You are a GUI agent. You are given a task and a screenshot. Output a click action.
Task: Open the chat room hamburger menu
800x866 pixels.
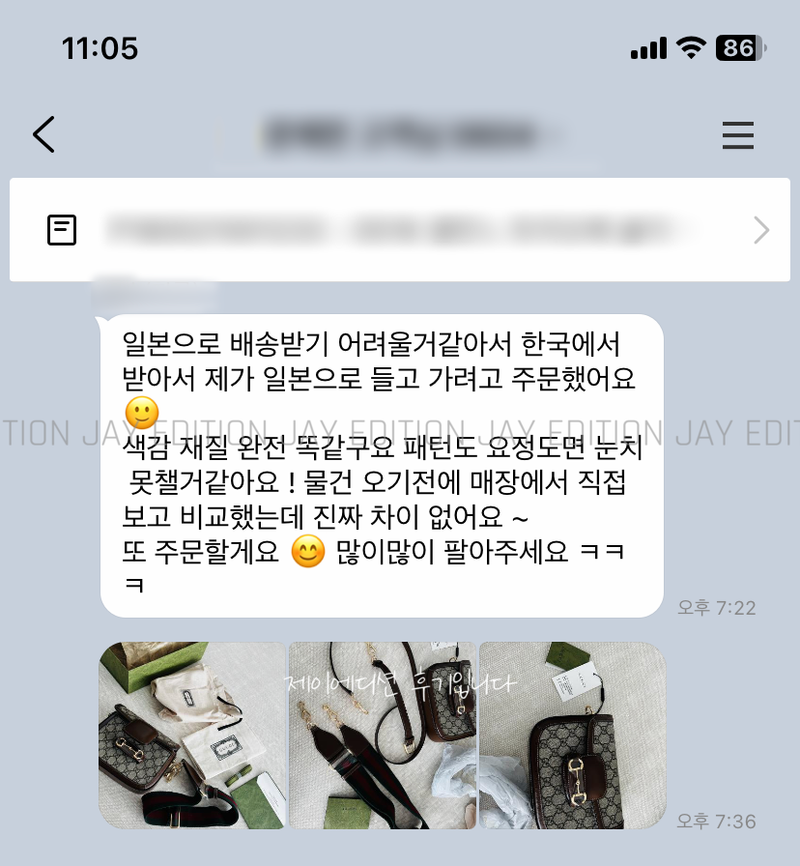point(737,135)
